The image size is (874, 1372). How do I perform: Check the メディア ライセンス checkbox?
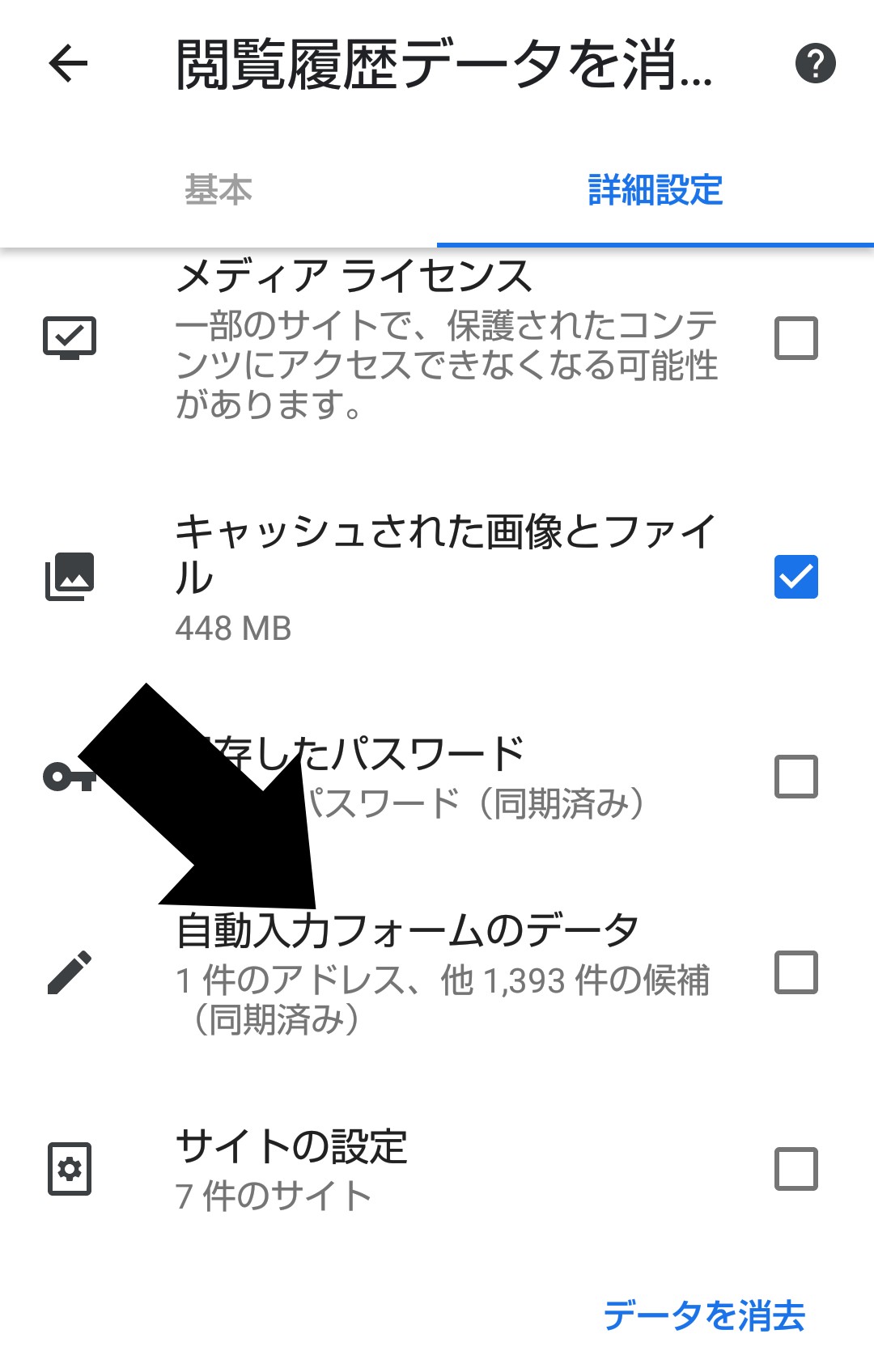(x=796, y=337)
